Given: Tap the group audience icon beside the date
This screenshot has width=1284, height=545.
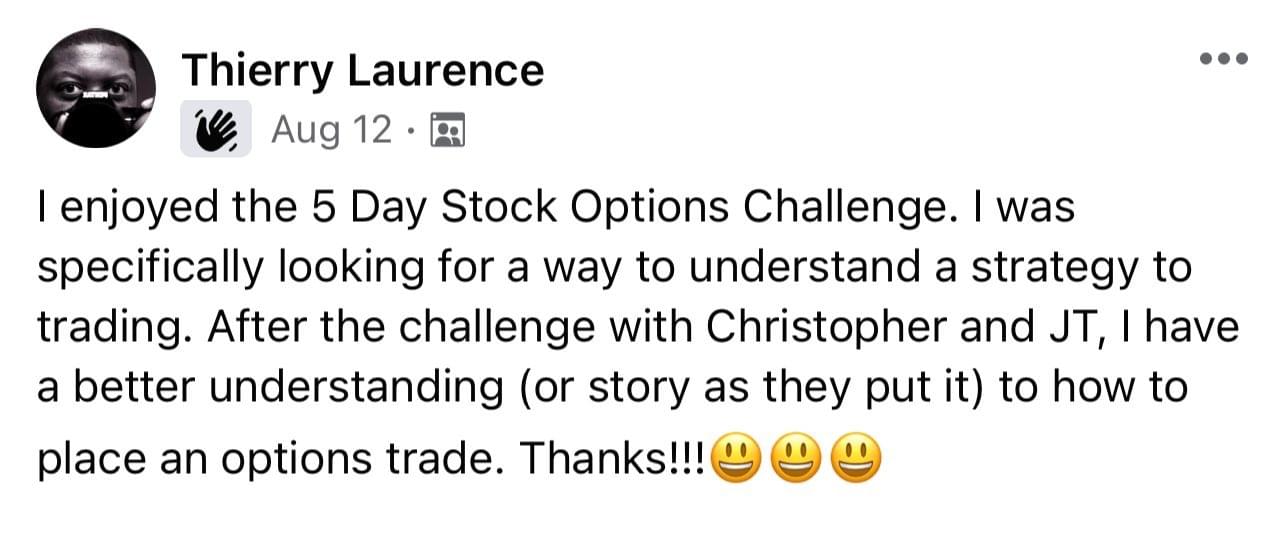Looking at the screenshot, I should coord(447,130).
